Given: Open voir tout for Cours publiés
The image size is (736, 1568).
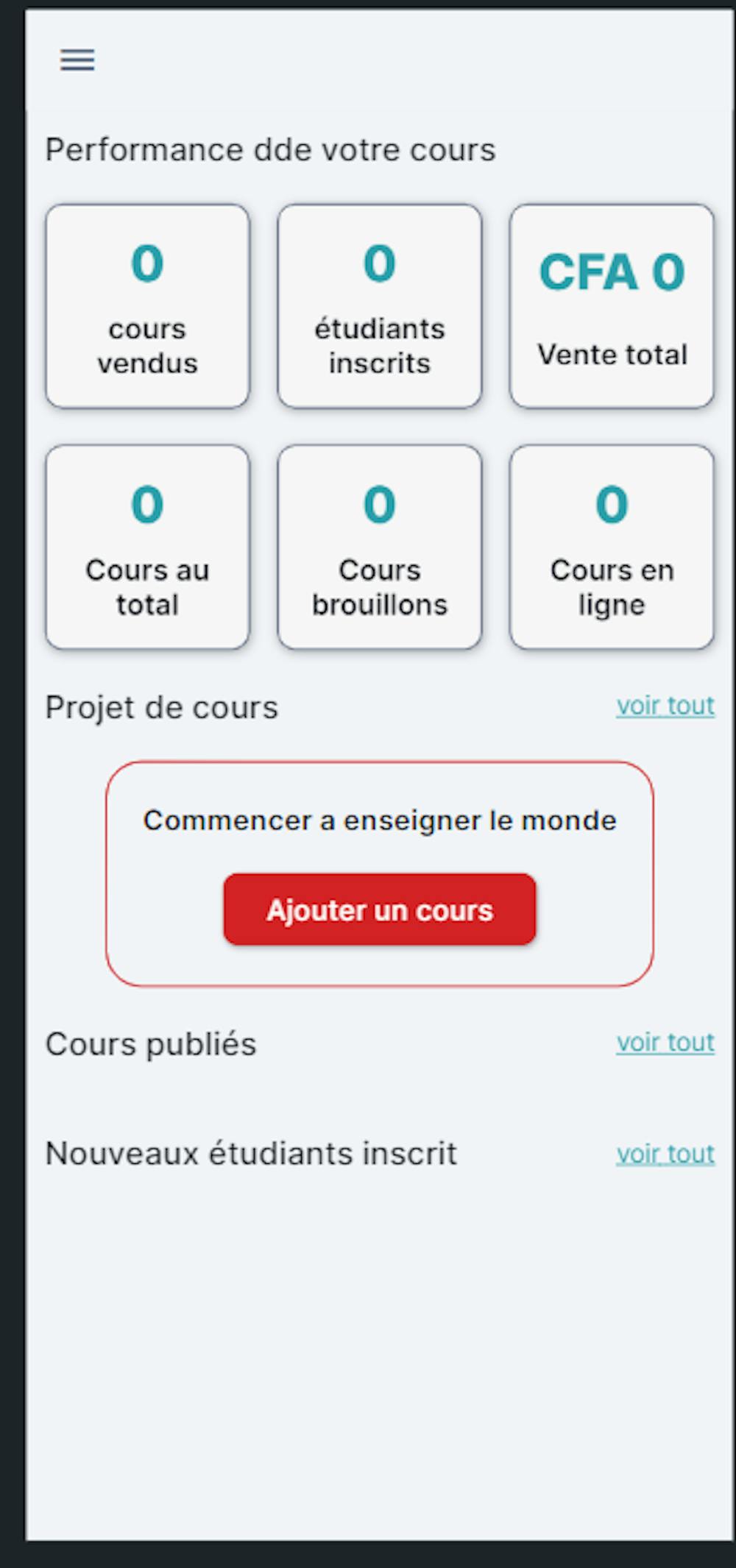Looking at the screenshot, I should pyautogui.click(x=665, y=1043).
